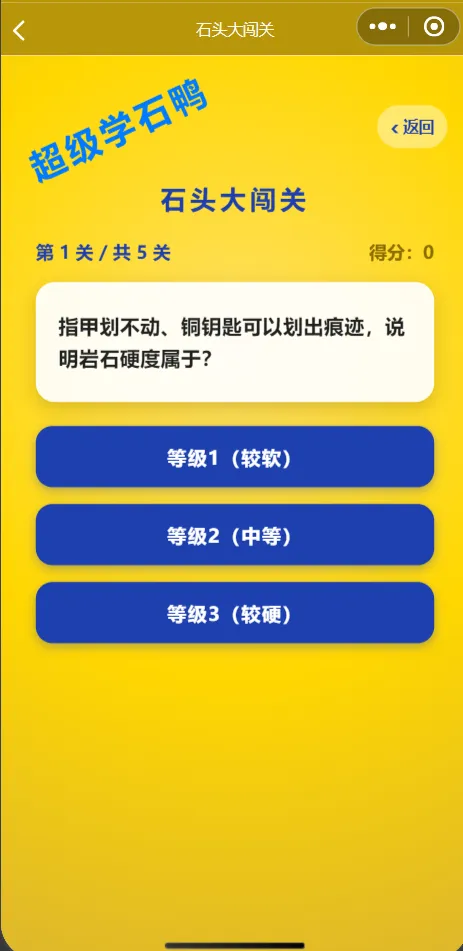
Task: Tap the back arrow in the title bar
Action: 19,29
